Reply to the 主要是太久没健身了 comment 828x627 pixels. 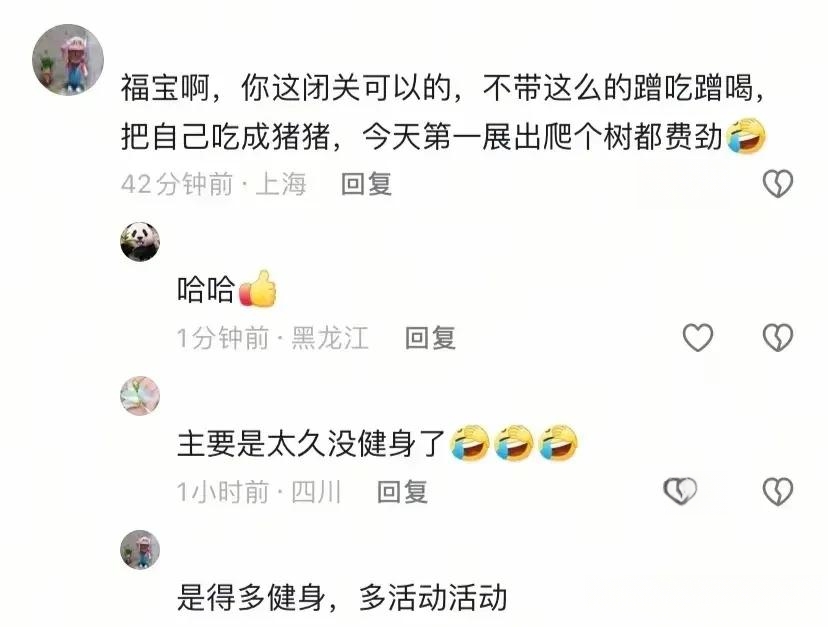coord(402,492)
